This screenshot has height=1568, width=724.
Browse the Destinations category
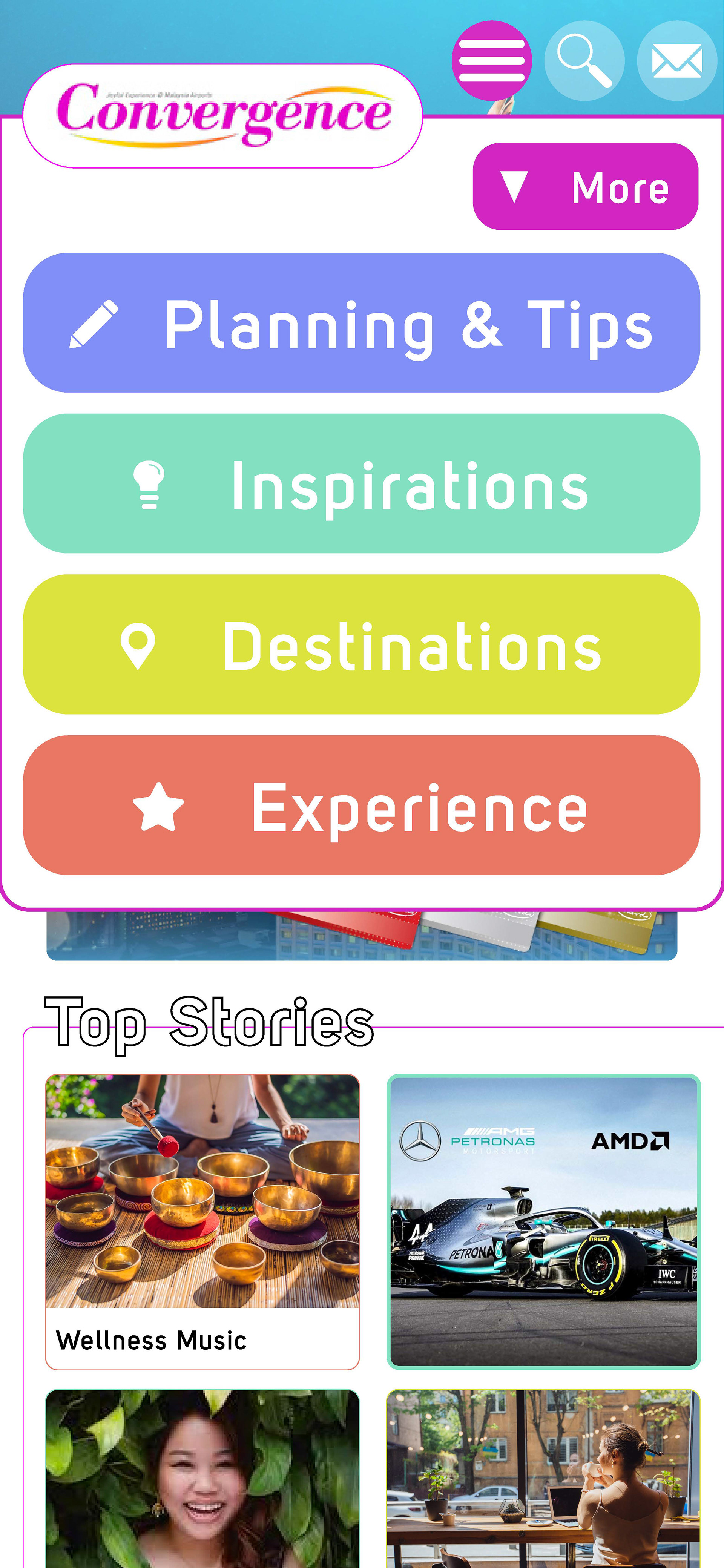[362, 644]
